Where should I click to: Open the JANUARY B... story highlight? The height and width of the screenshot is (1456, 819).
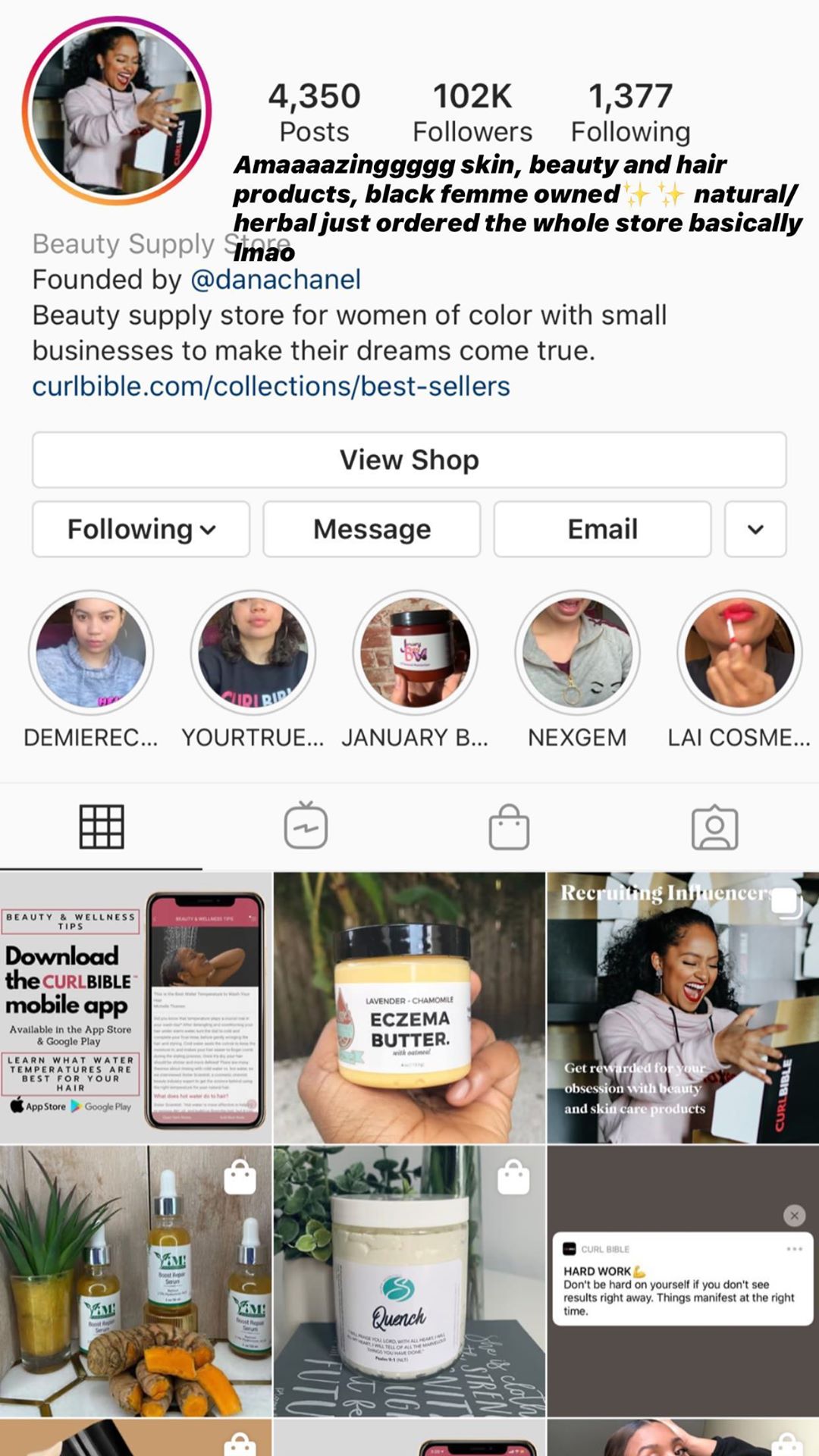pos(416,653)
